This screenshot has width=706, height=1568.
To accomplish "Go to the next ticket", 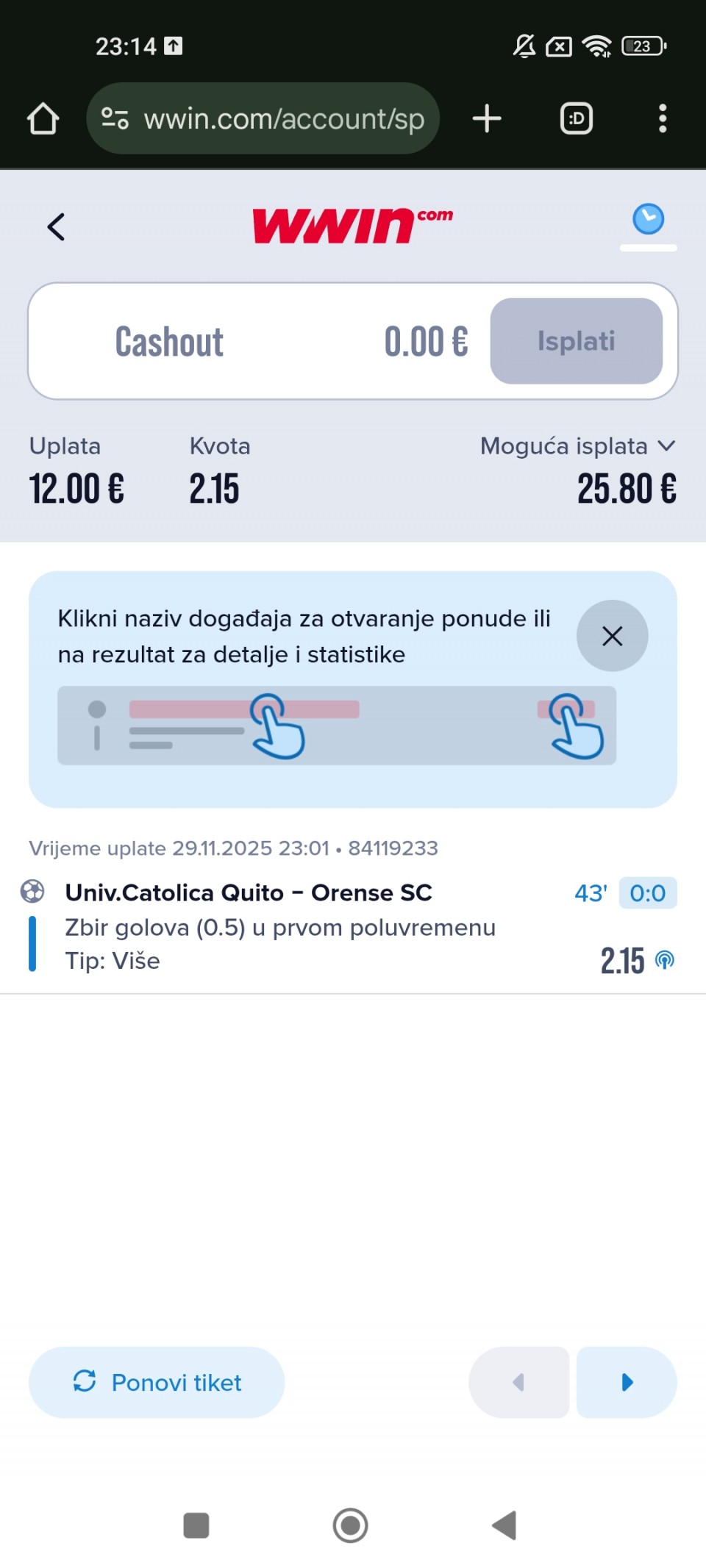I will pos(627,1382).
